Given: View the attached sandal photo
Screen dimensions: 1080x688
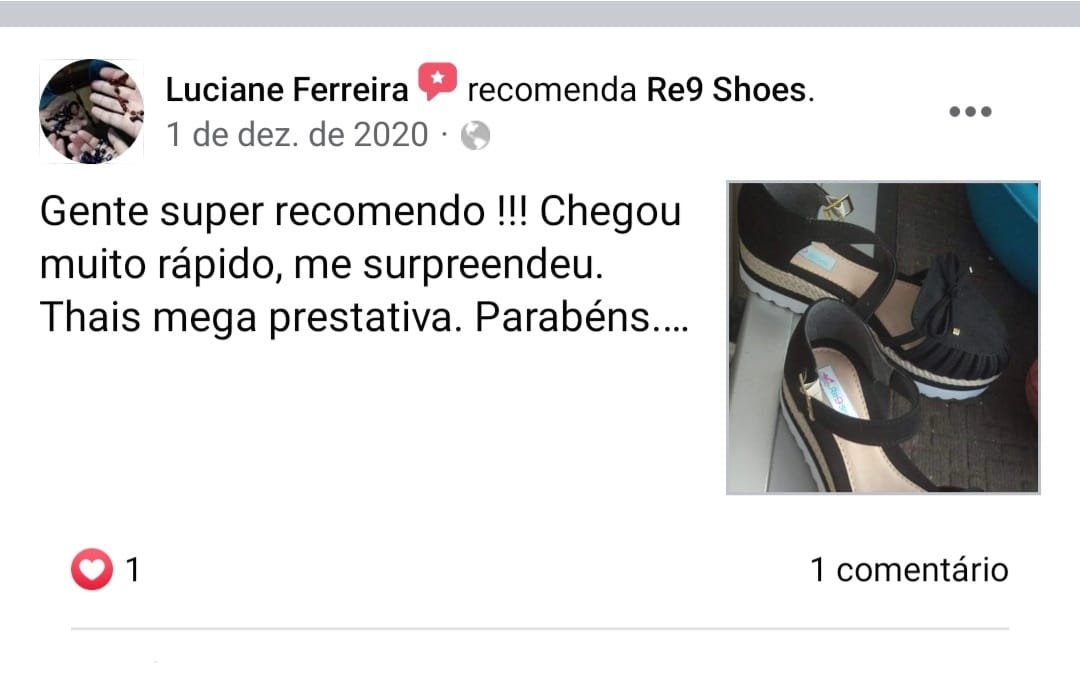Looking at the screenshot, I should tap(883, 338).
